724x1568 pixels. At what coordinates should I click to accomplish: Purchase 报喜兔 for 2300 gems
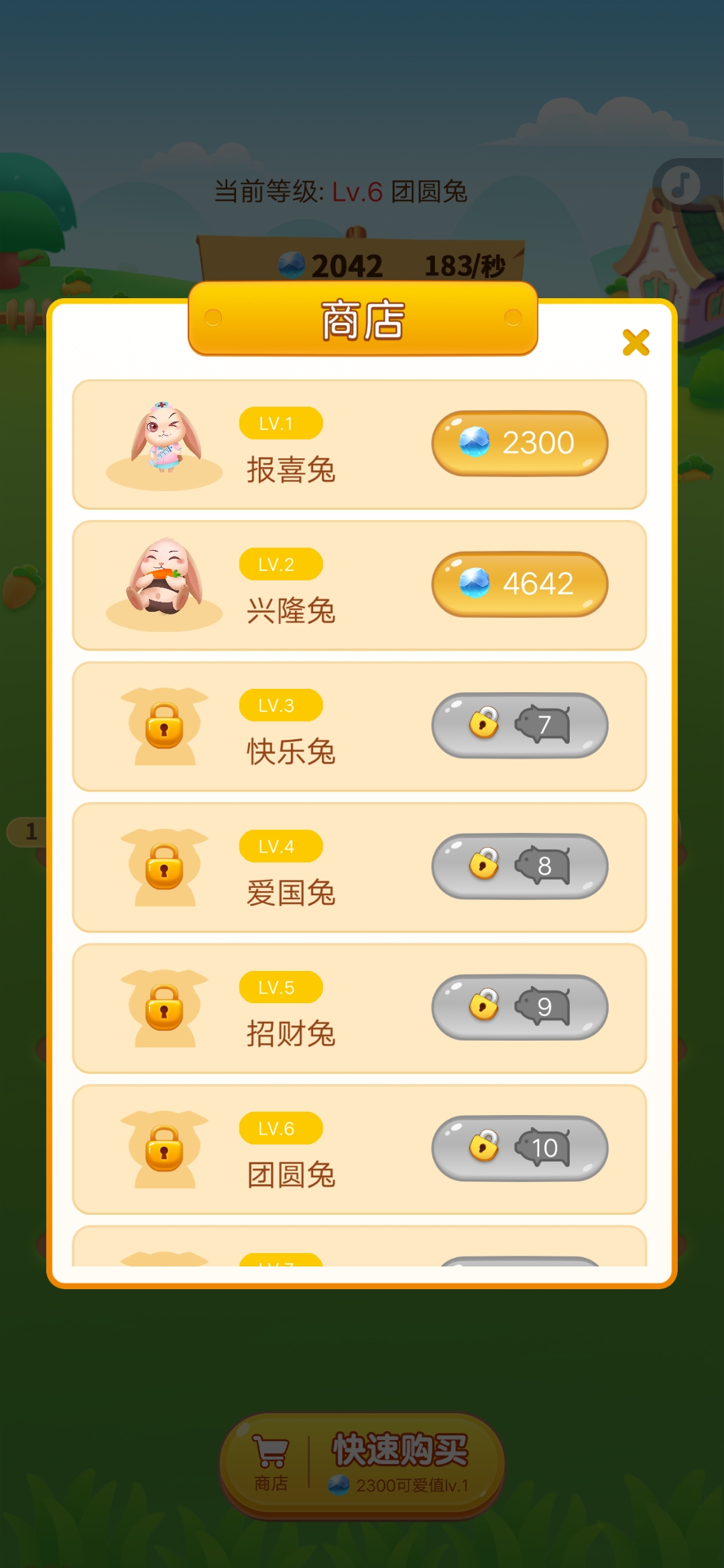click(520, 443)
